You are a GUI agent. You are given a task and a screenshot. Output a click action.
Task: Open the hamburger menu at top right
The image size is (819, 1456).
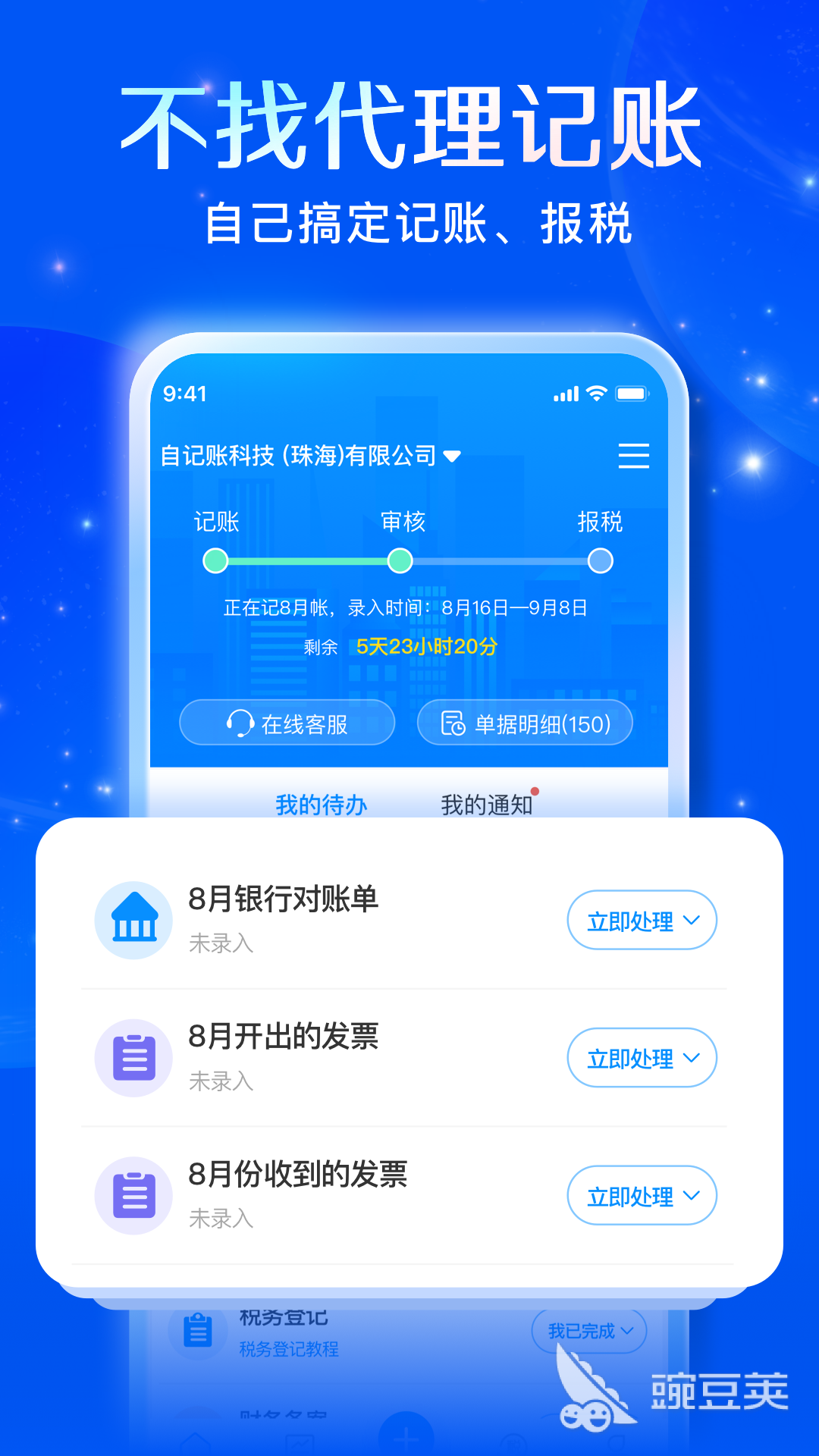pos(634,455)
